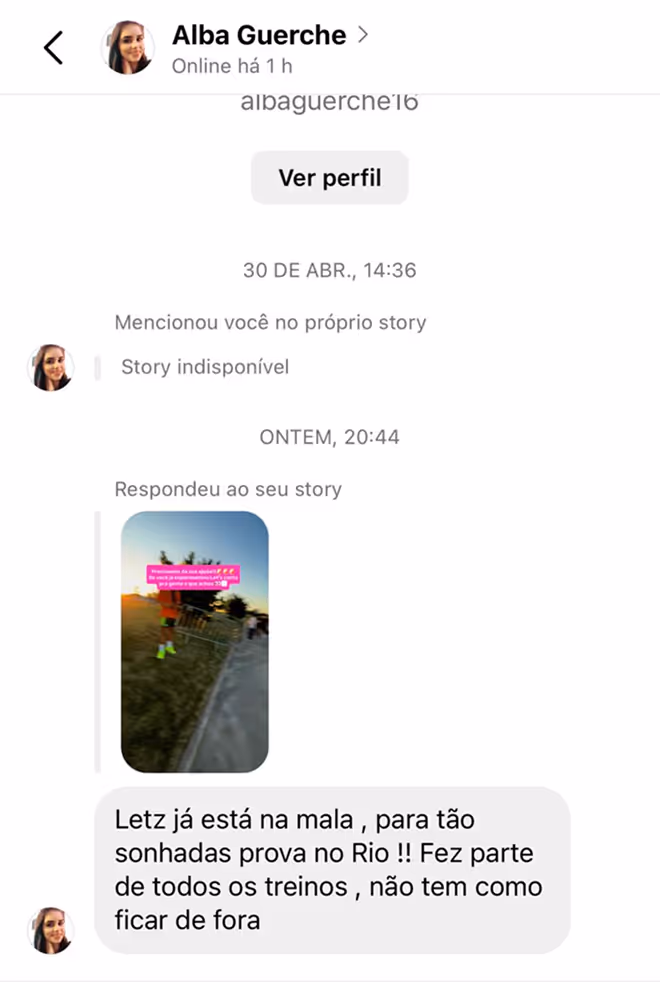Tap the Ver perfil button
The height and width of the screenshot is (982, 660).
pyautogui.click(x=329, y=178)
